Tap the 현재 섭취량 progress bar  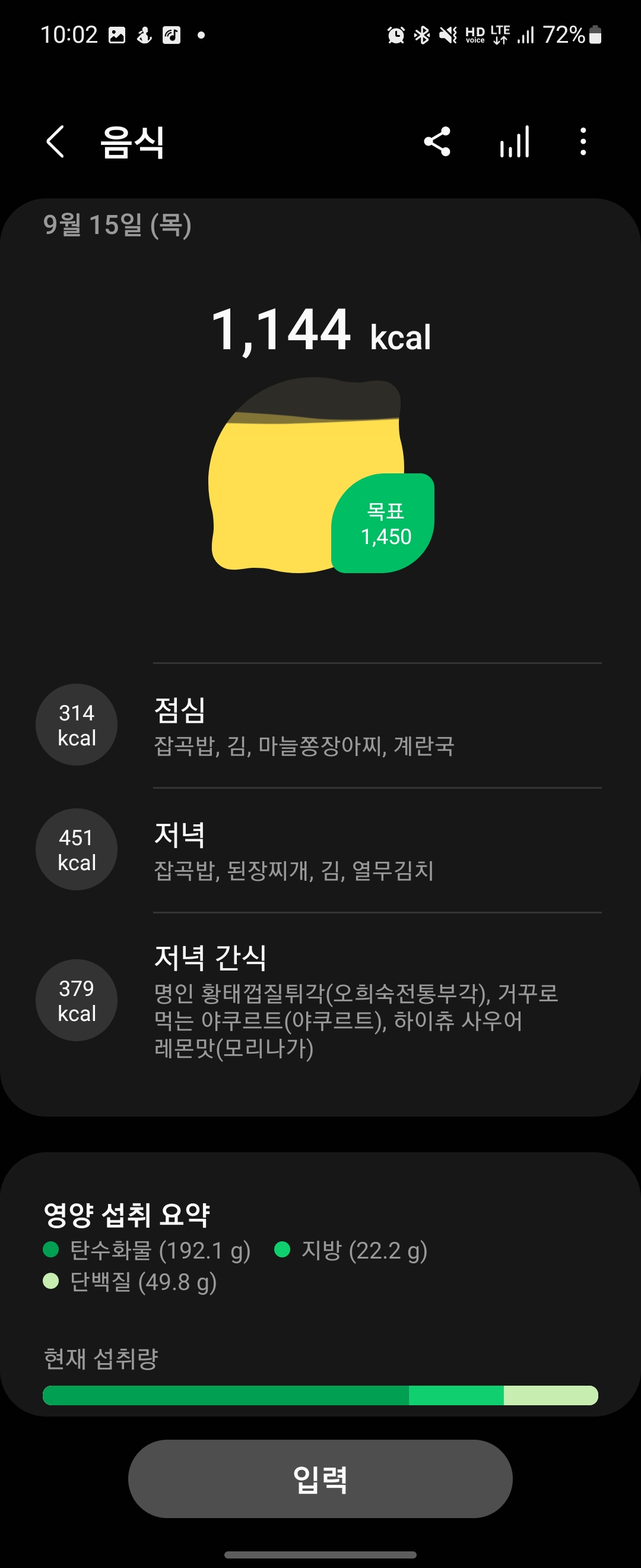pos(320,1398)
